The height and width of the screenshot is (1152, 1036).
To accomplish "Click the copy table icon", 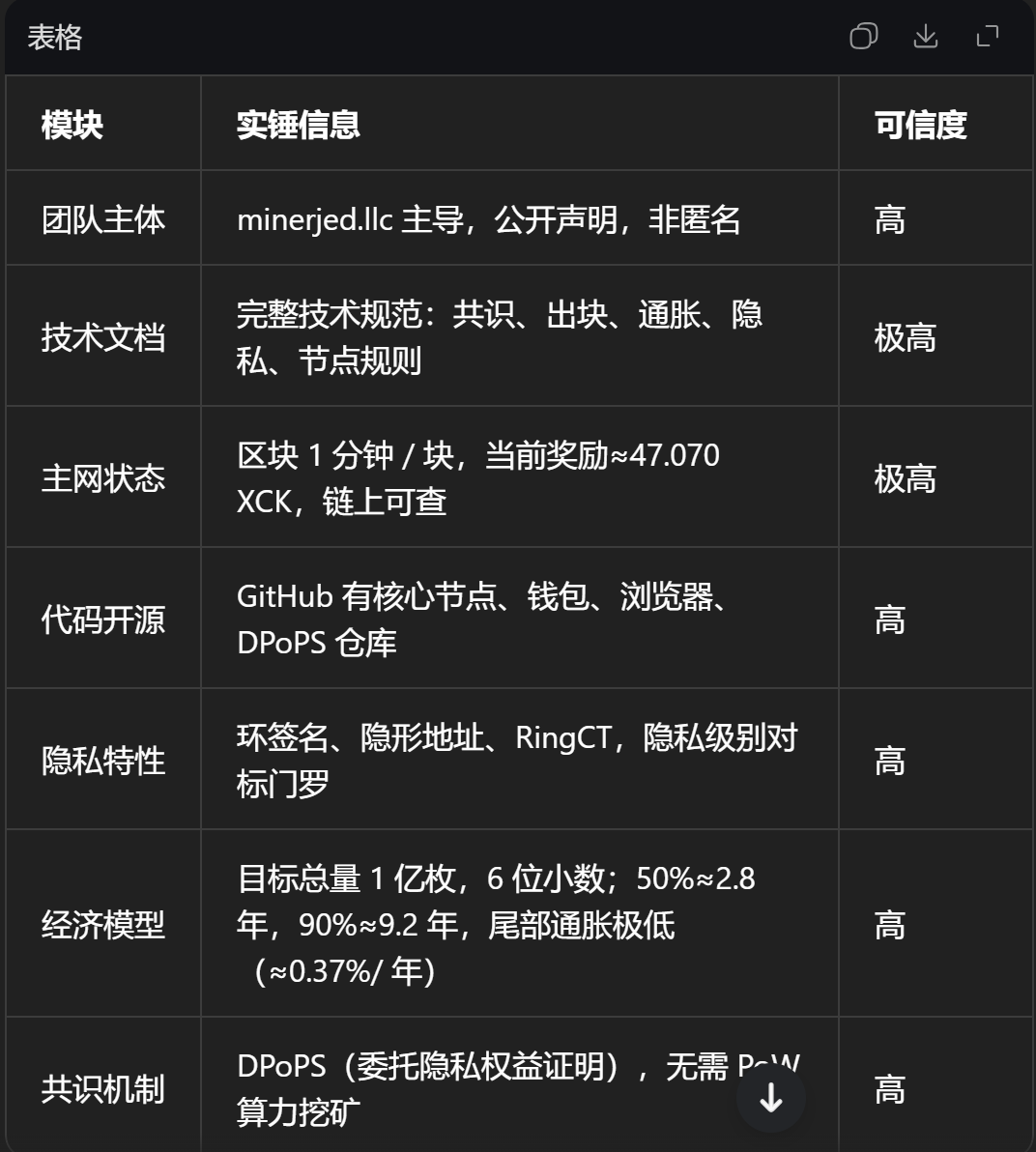I will pos(865,36).
